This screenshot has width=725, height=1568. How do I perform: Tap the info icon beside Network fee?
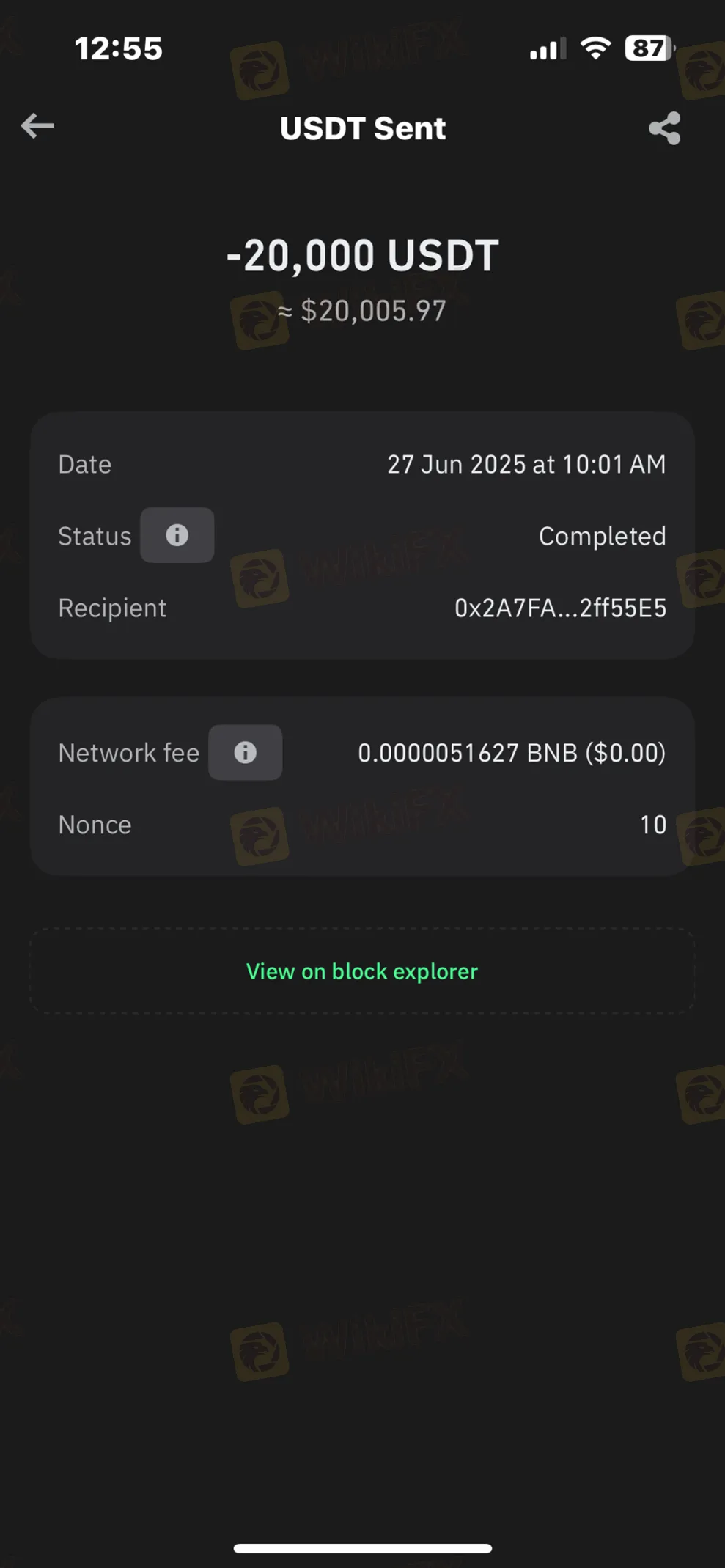245,752
